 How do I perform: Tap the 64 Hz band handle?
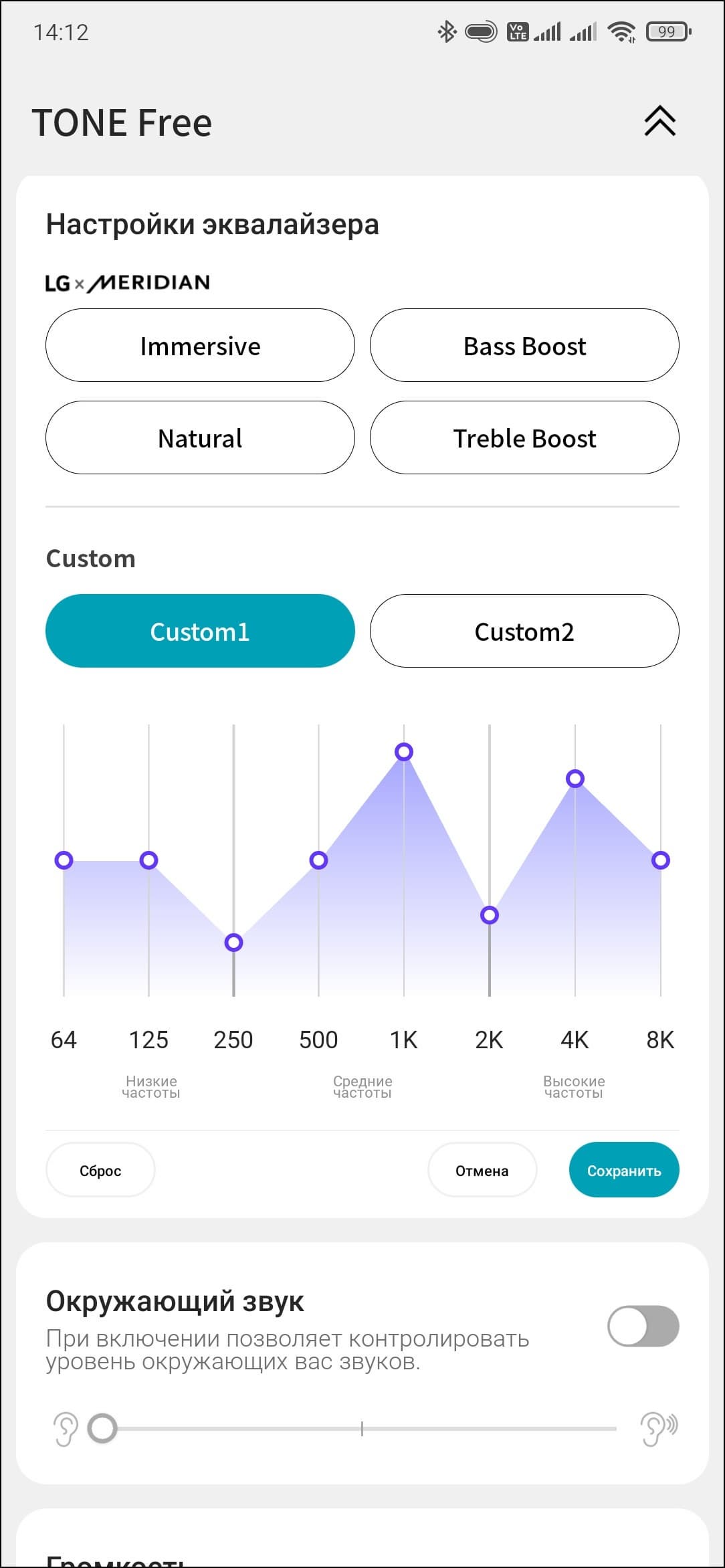(x=64, y=860)
